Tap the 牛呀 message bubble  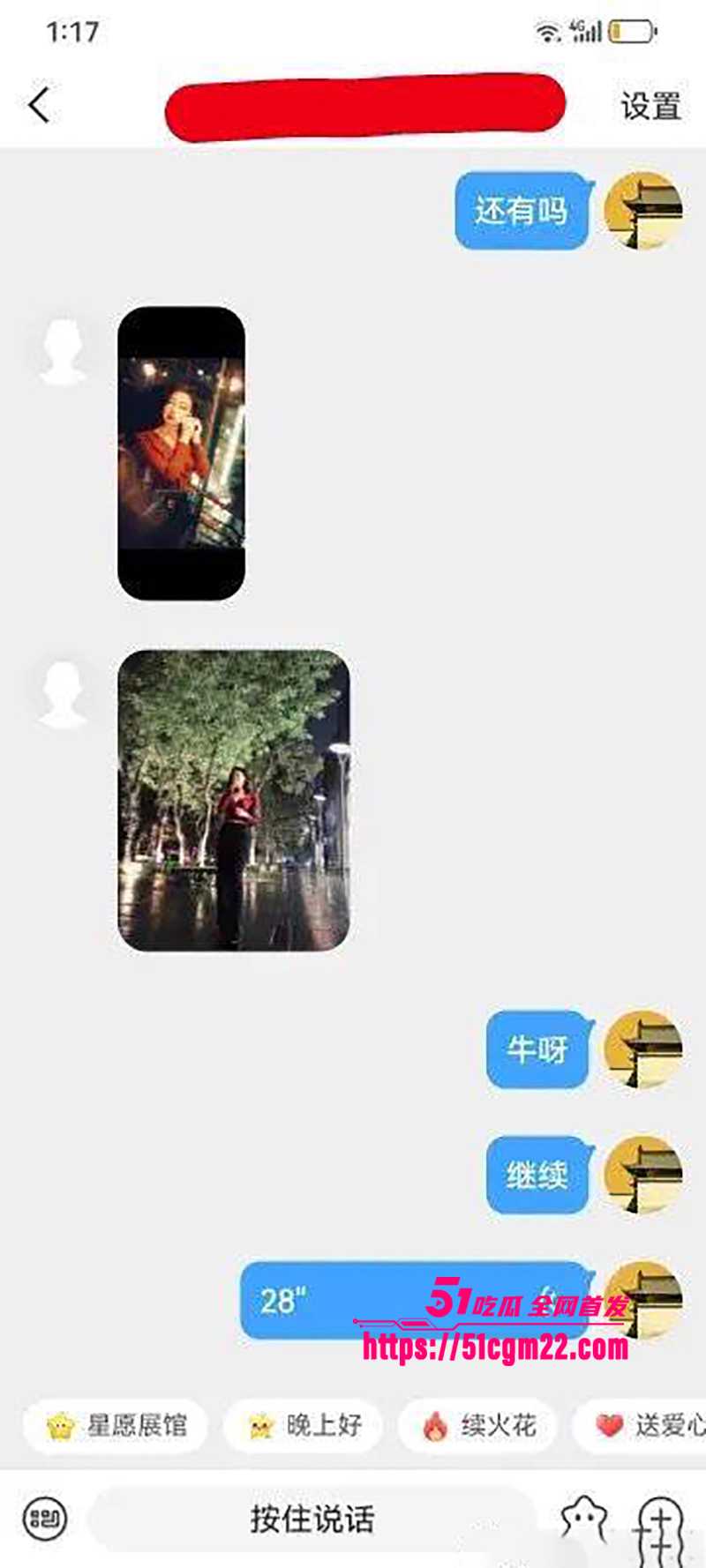point(538,1051)
